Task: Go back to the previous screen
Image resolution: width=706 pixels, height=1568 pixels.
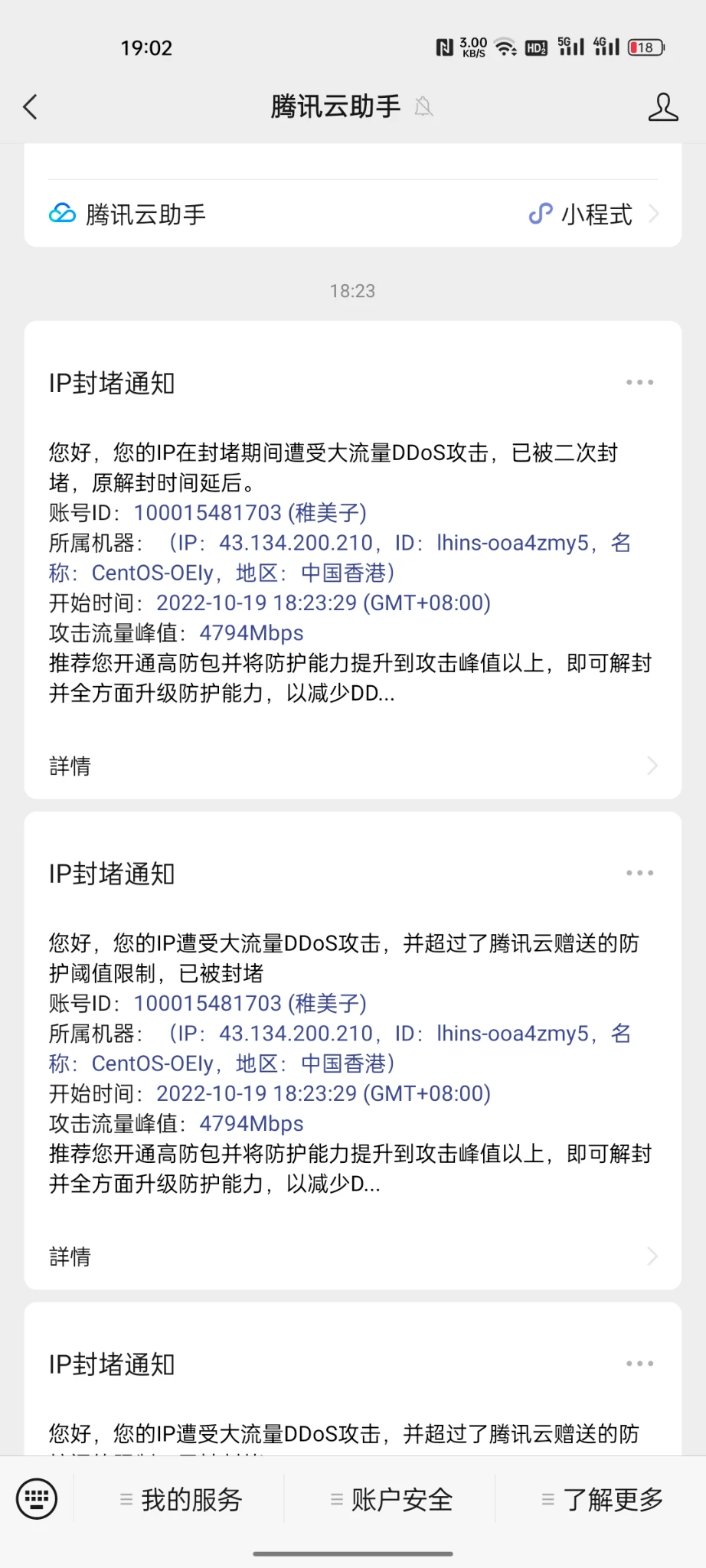Action: 31,107
